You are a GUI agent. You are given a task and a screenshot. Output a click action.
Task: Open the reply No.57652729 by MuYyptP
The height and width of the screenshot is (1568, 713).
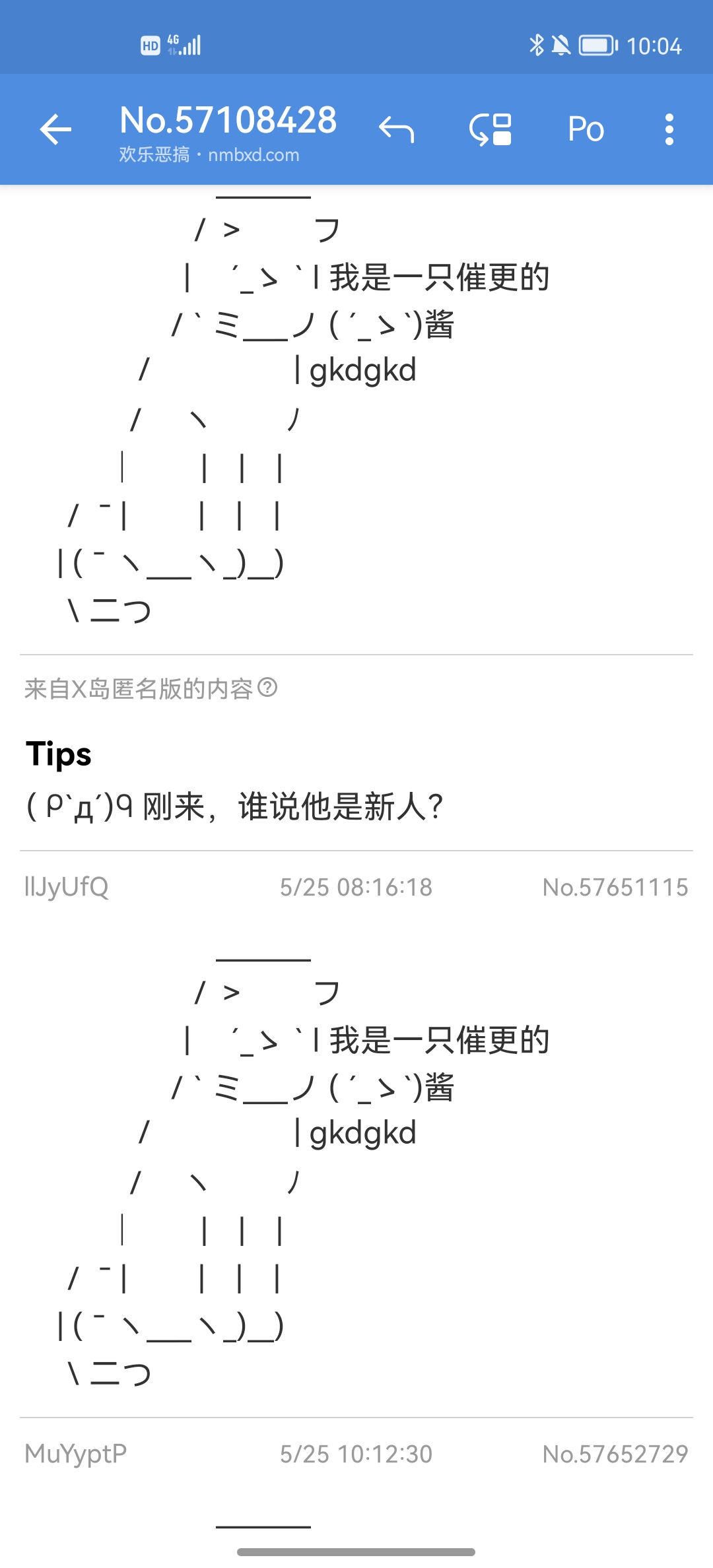tap(356, 1453)
